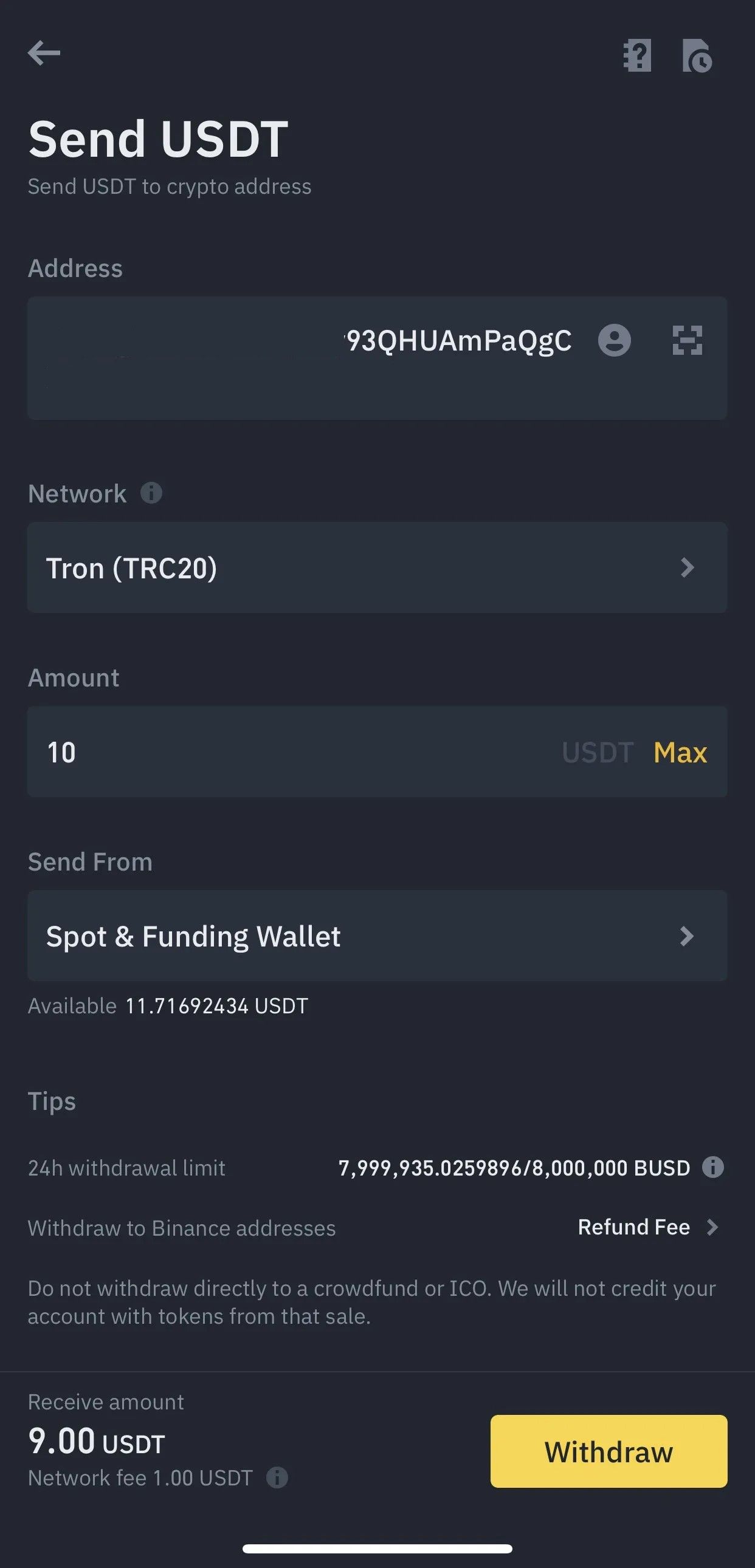Open the address book contact icon

[615, 341]
